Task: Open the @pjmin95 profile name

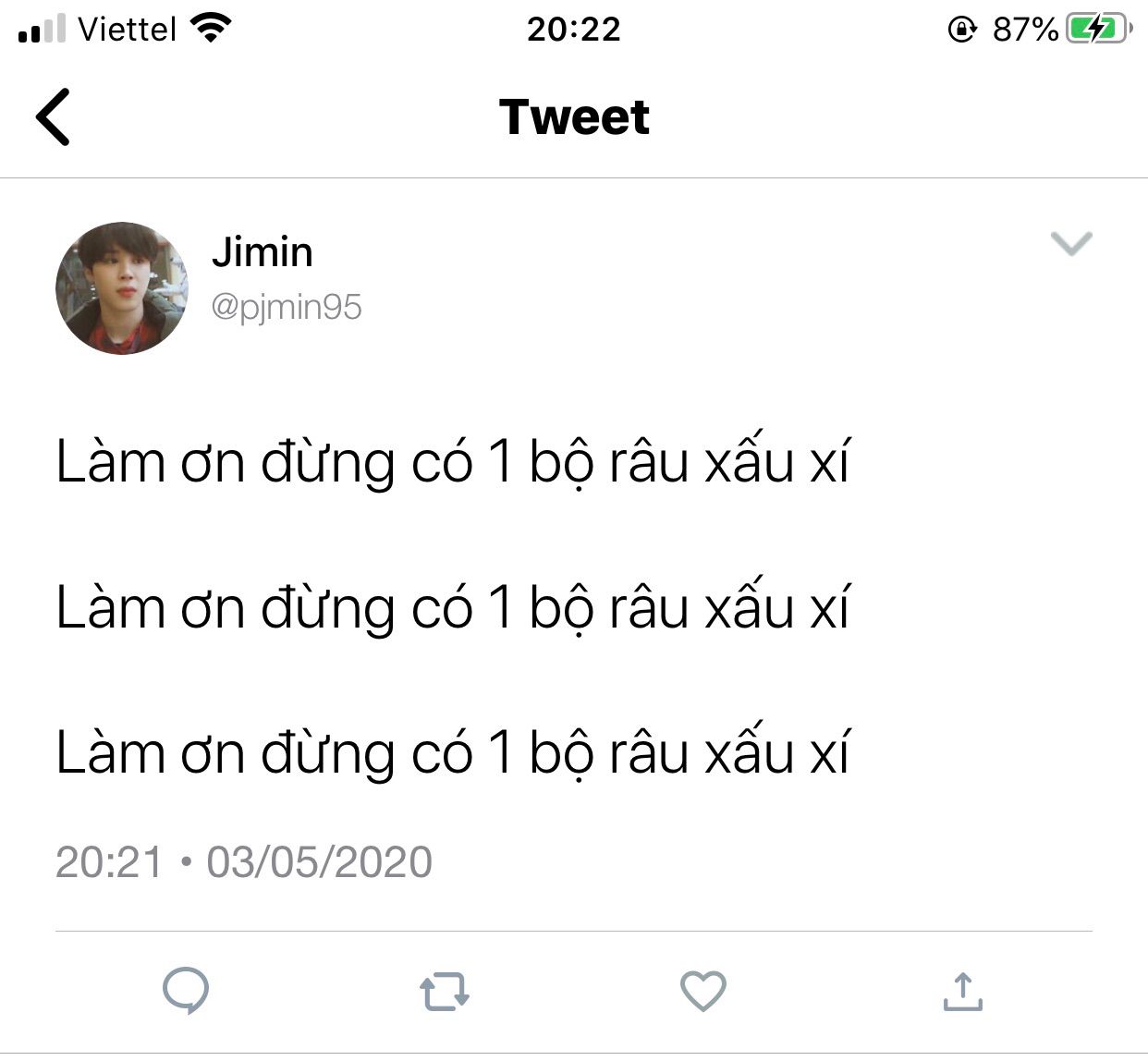Action: click(287, 307)
